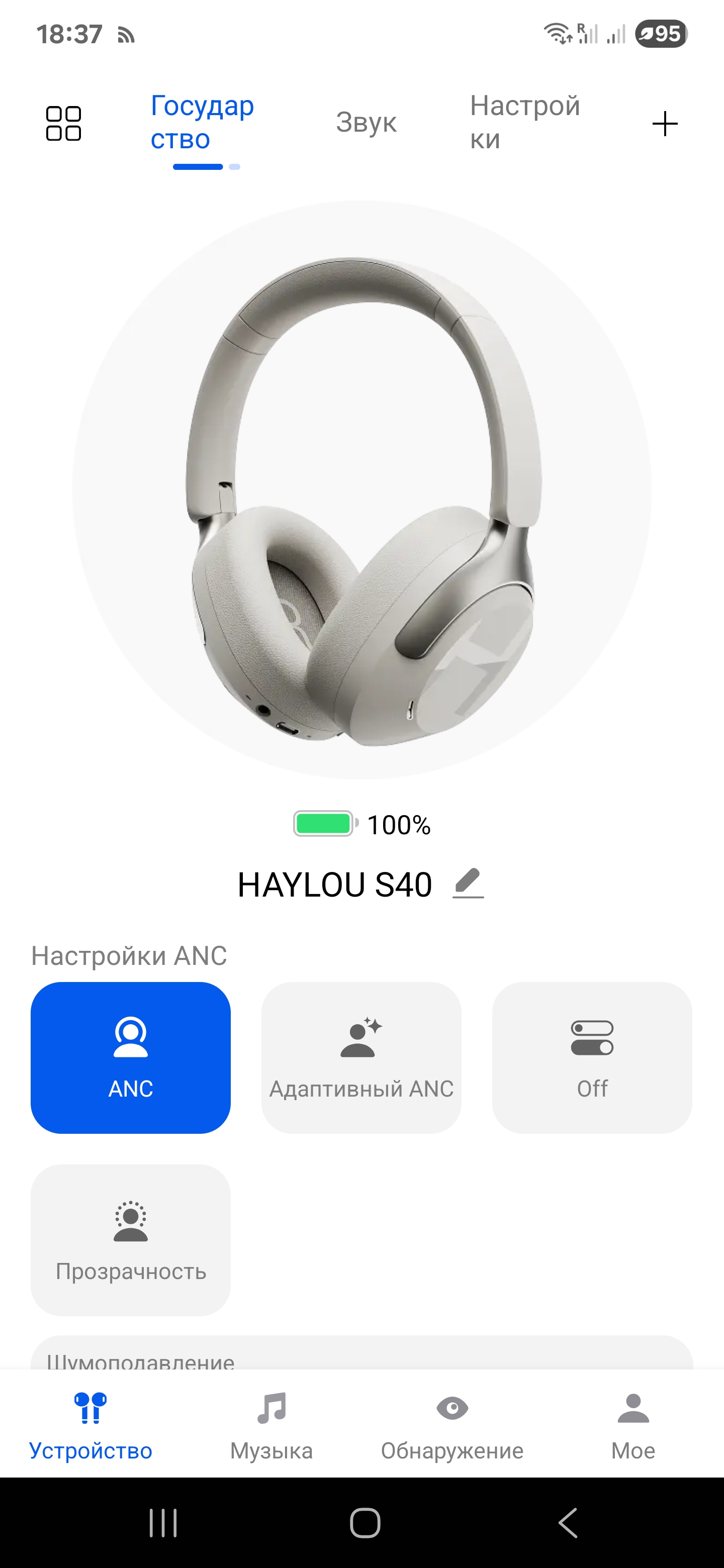Go back using system back button
Image resolution: width=724 pixels, height=1568 pixels.
(x=568, y=1522)
